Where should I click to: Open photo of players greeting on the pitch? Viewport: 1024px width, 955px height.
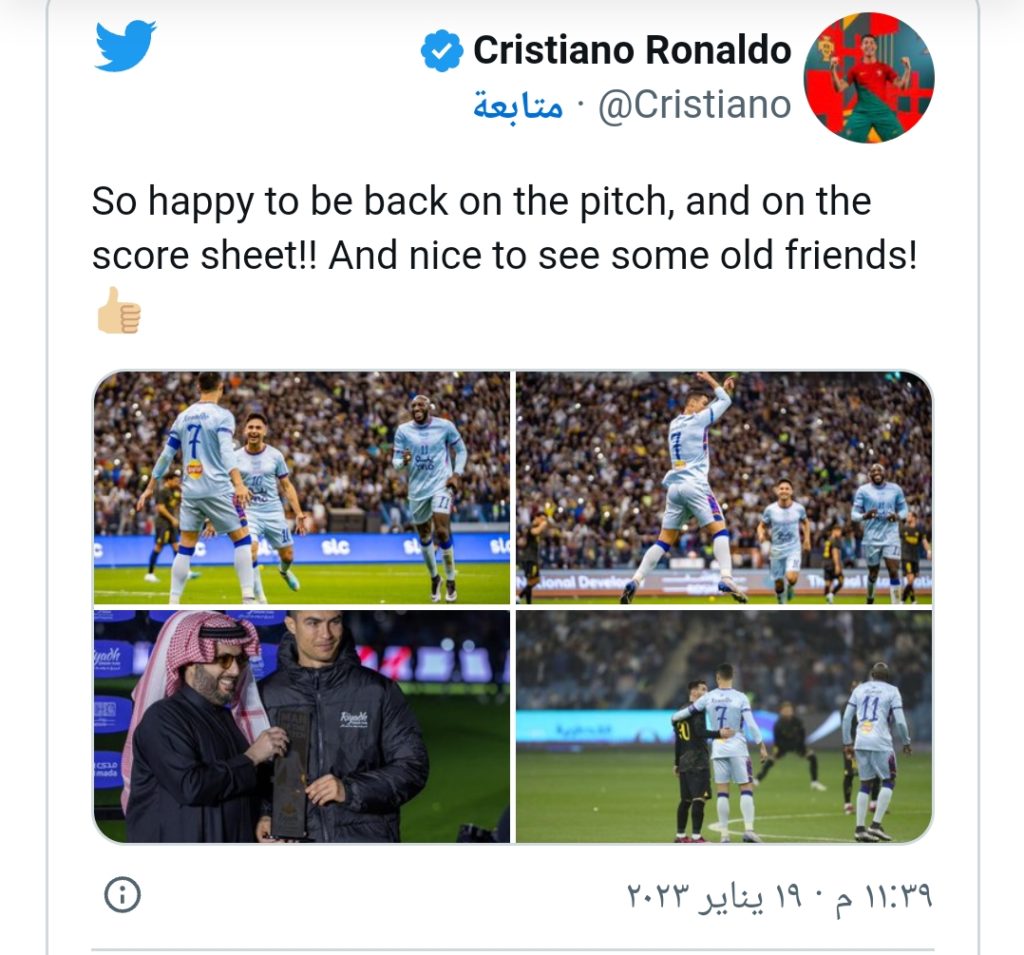click(724, 727)
